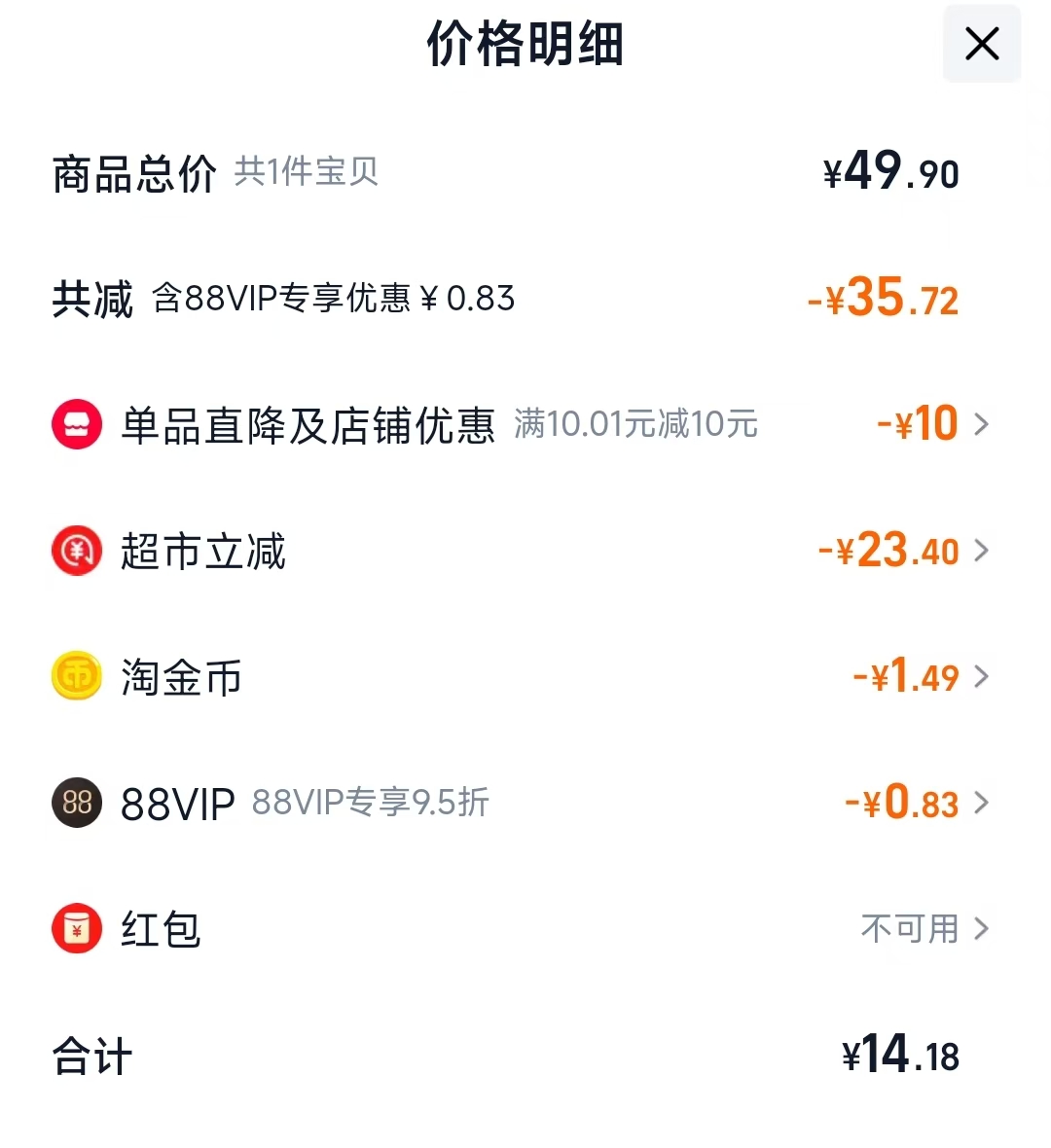Click the 红包 red envelope icon
The height and width of the screenshot is (1148, 1051).
tap(76, 929)
